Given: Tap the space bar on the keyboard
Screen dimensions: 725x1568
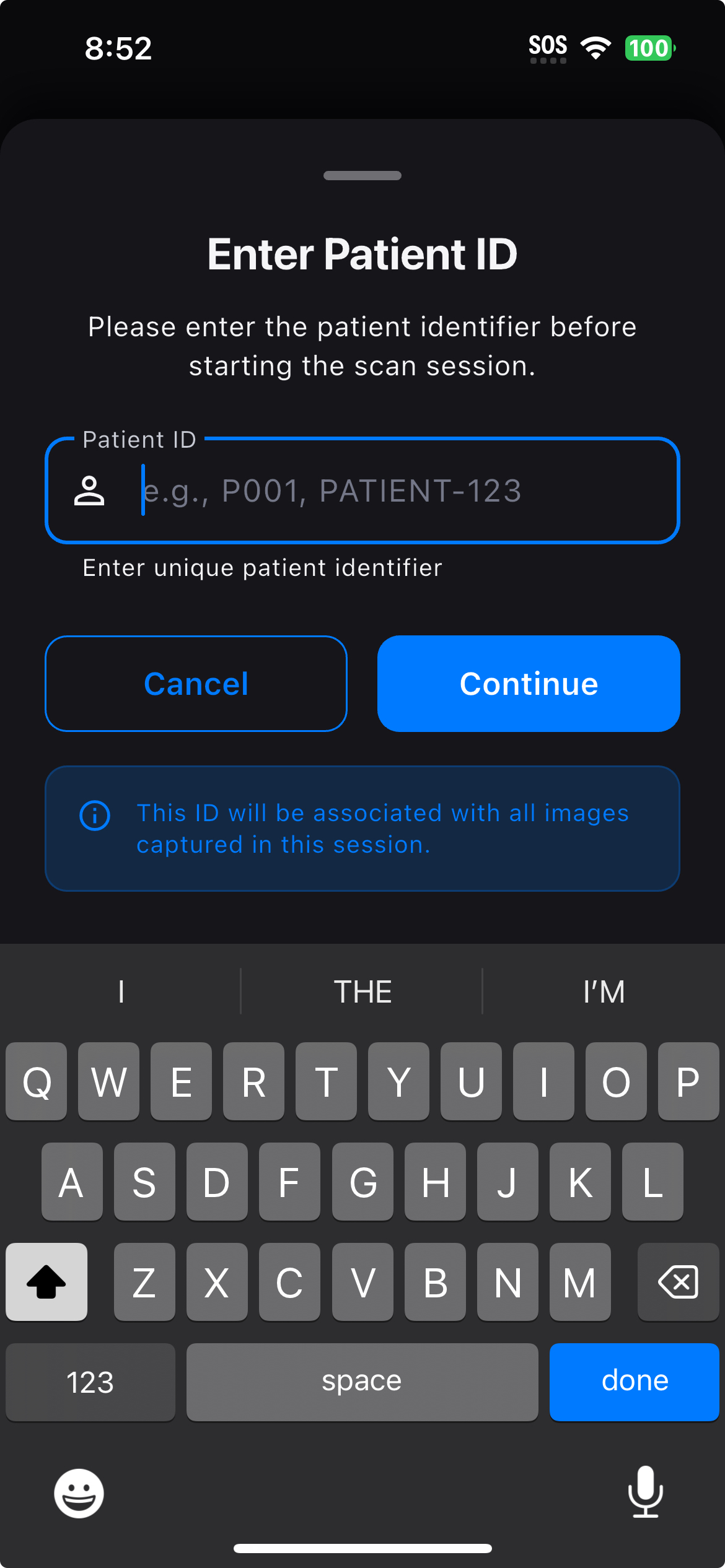Looking at the screenshot, I should [362, 1382].
